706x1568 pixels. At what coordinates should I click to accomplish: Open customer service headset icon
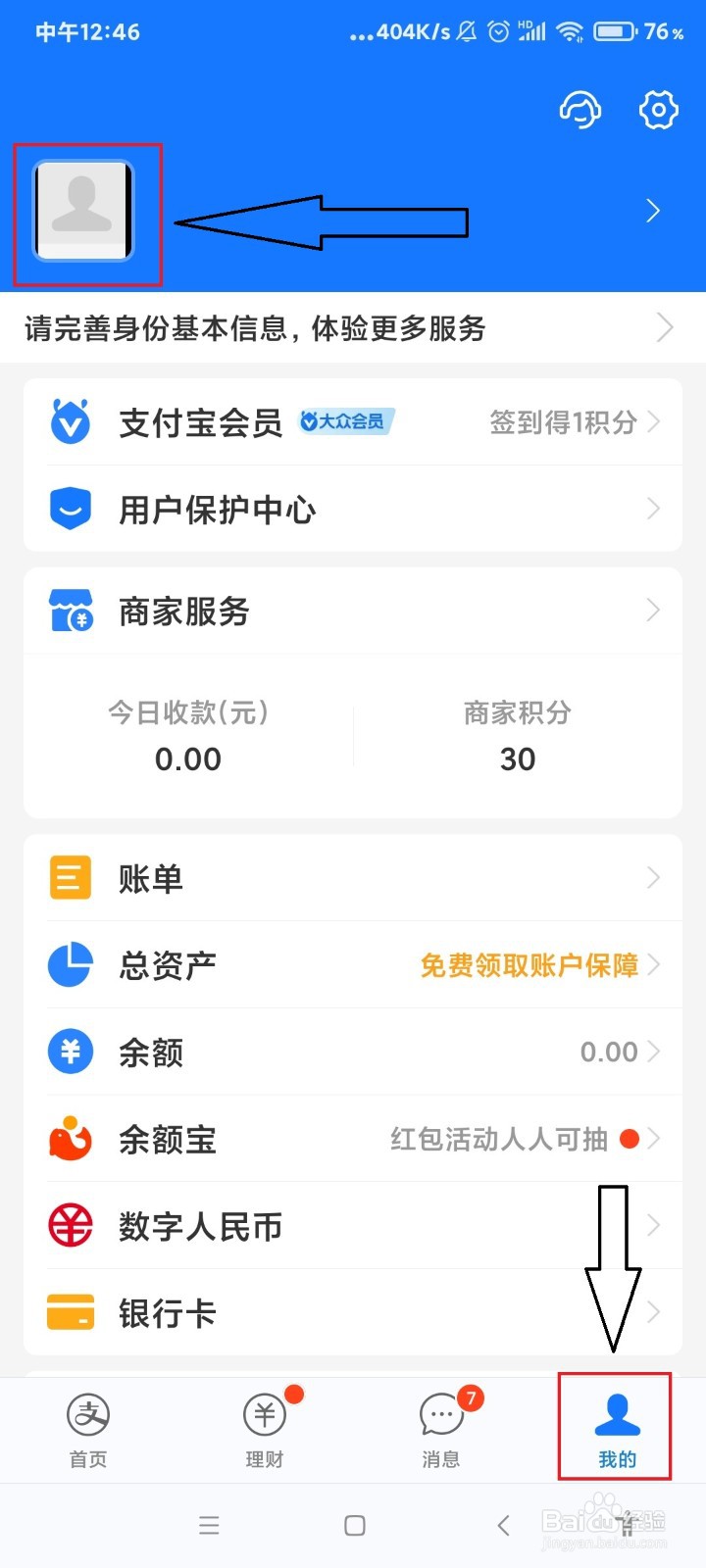tap(580, 110)
